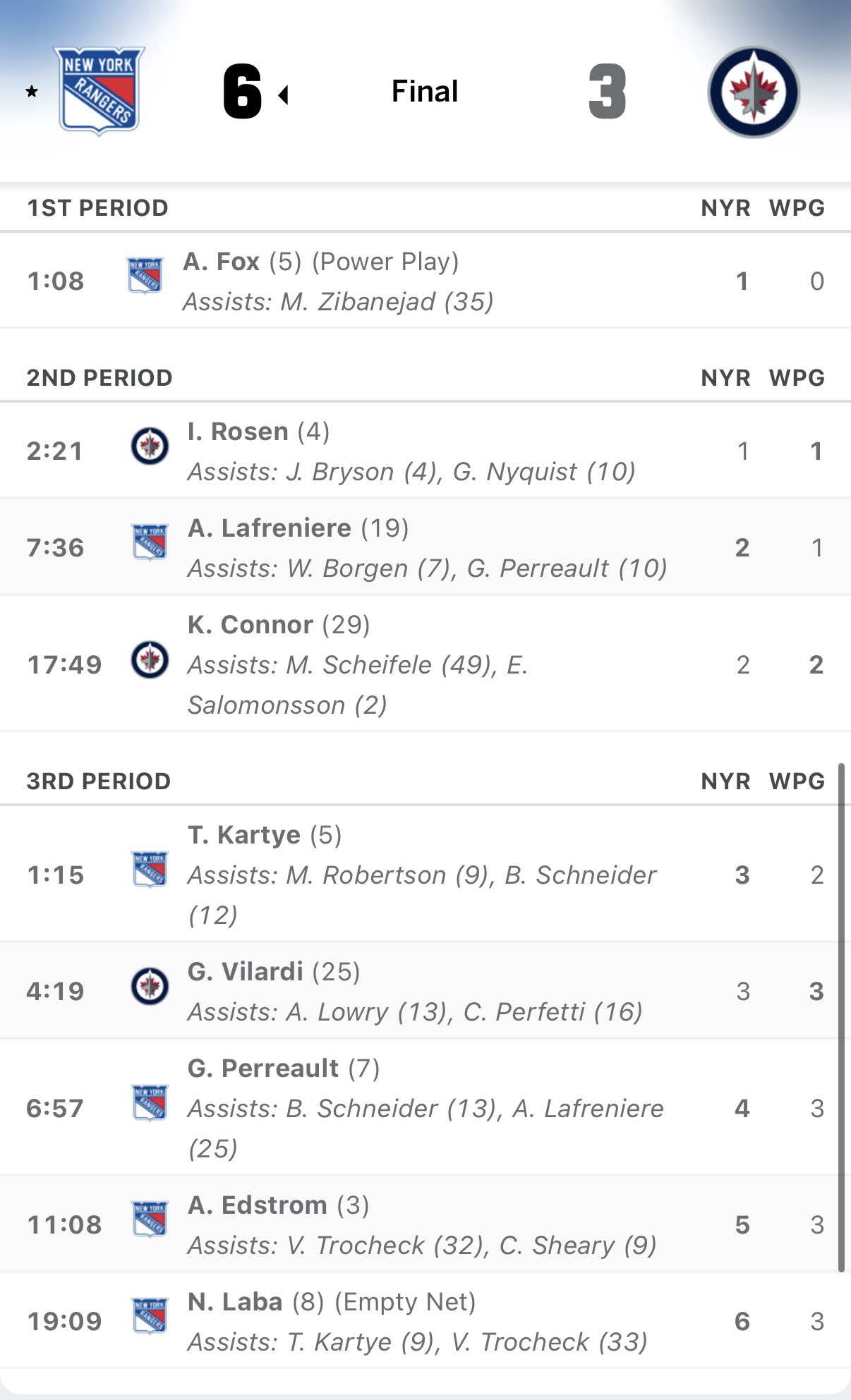Open the New York Rangers team logo

99,91
